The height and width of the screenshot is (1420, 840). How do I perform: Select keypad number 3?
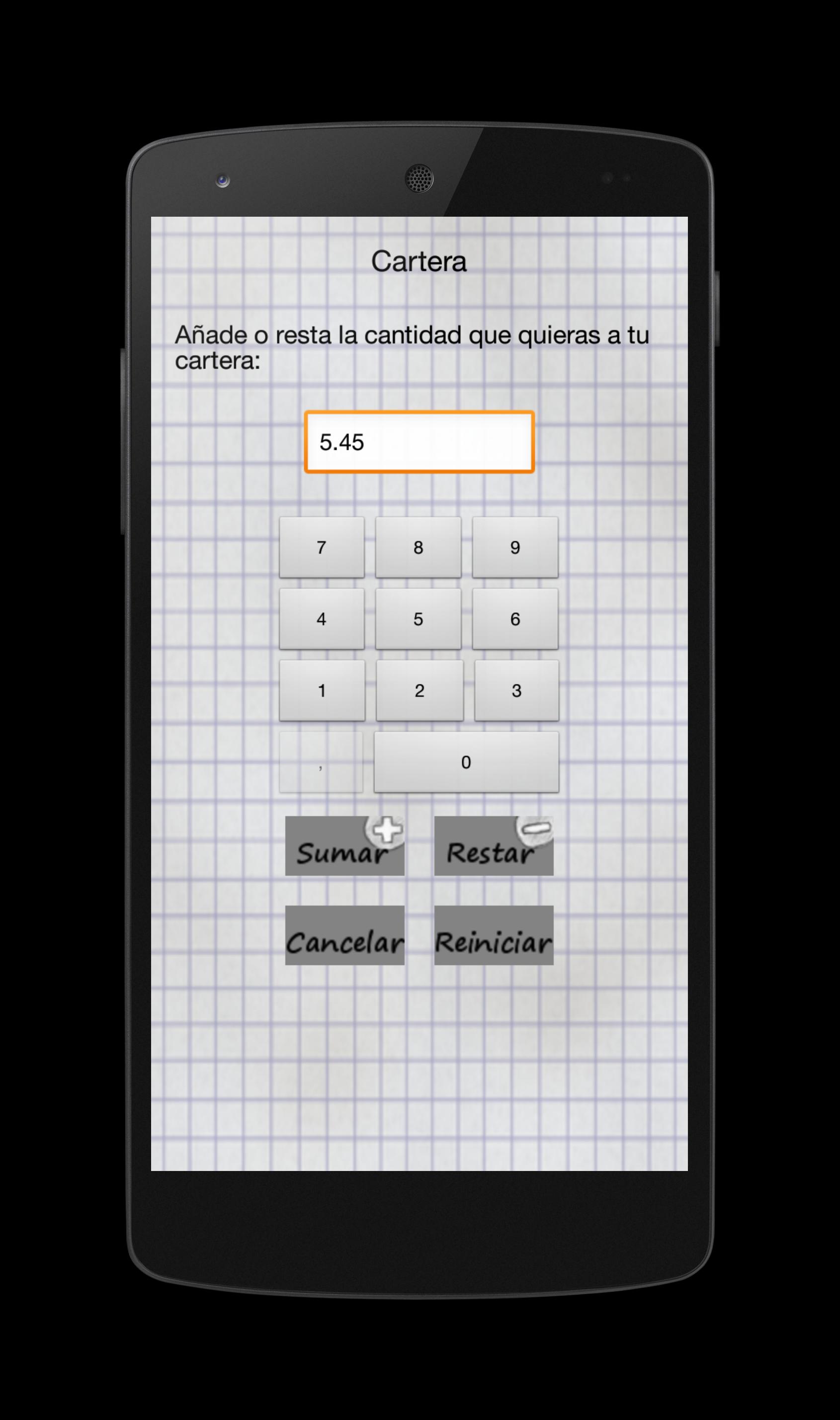click(x=516, y=690)
